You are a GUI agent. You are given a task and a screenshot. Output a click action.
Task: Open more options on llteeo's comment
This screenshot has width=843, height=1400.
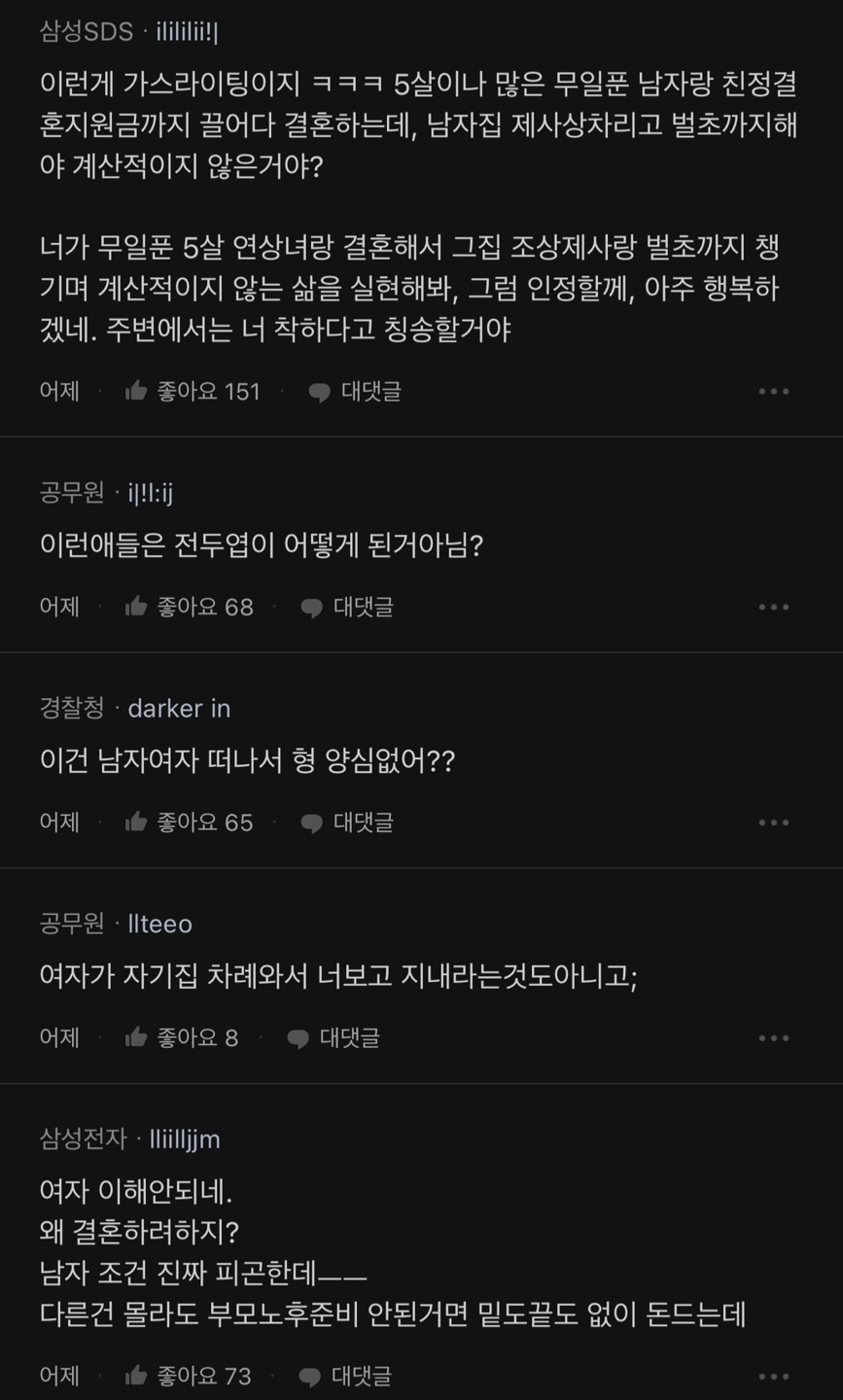click(773, 1038)
